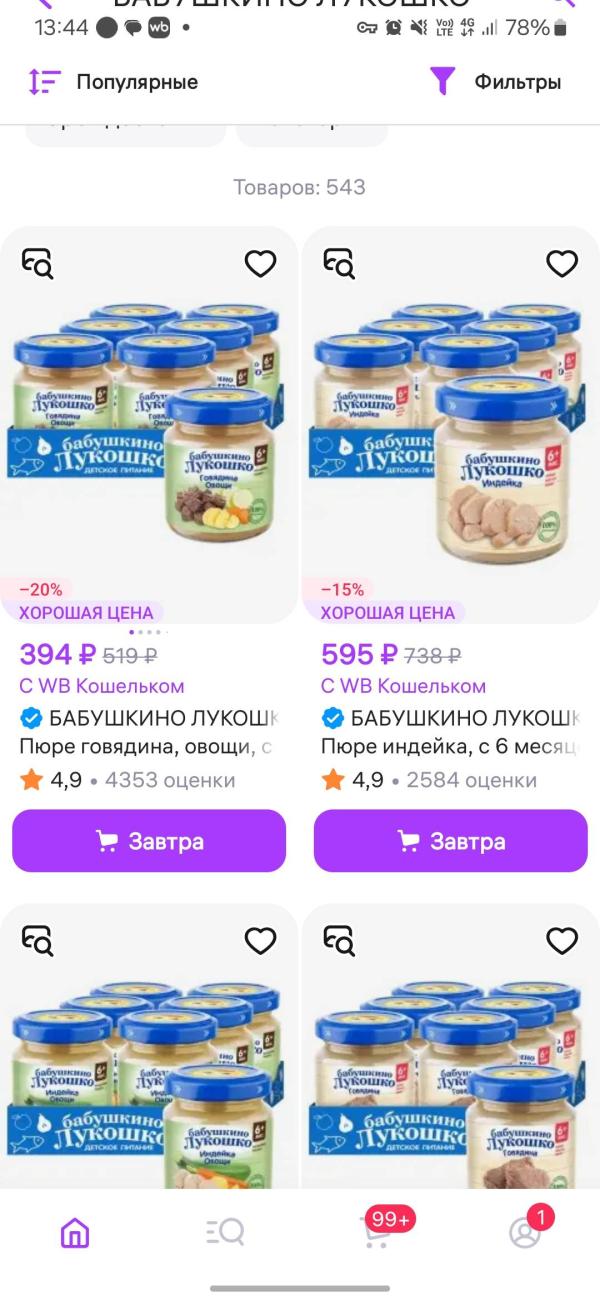Image resolution: width=600 pixels, height=1299 pixels.
Task: Open the Пюре говядина, овощи product card
Action: [x=146, y=747]
